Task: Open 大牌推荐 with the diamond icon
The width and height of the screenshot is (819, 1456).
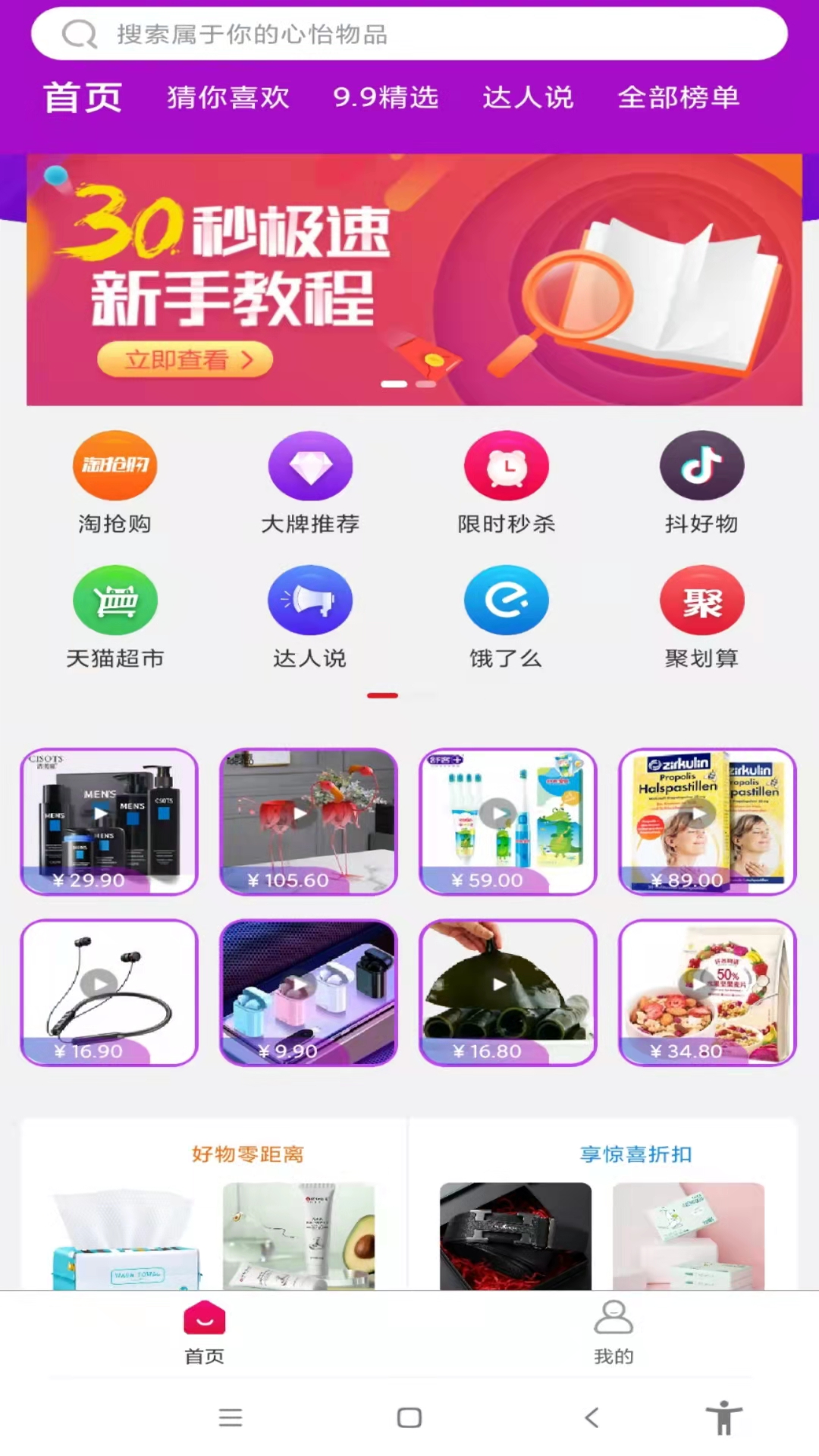Action: point(310,481)
